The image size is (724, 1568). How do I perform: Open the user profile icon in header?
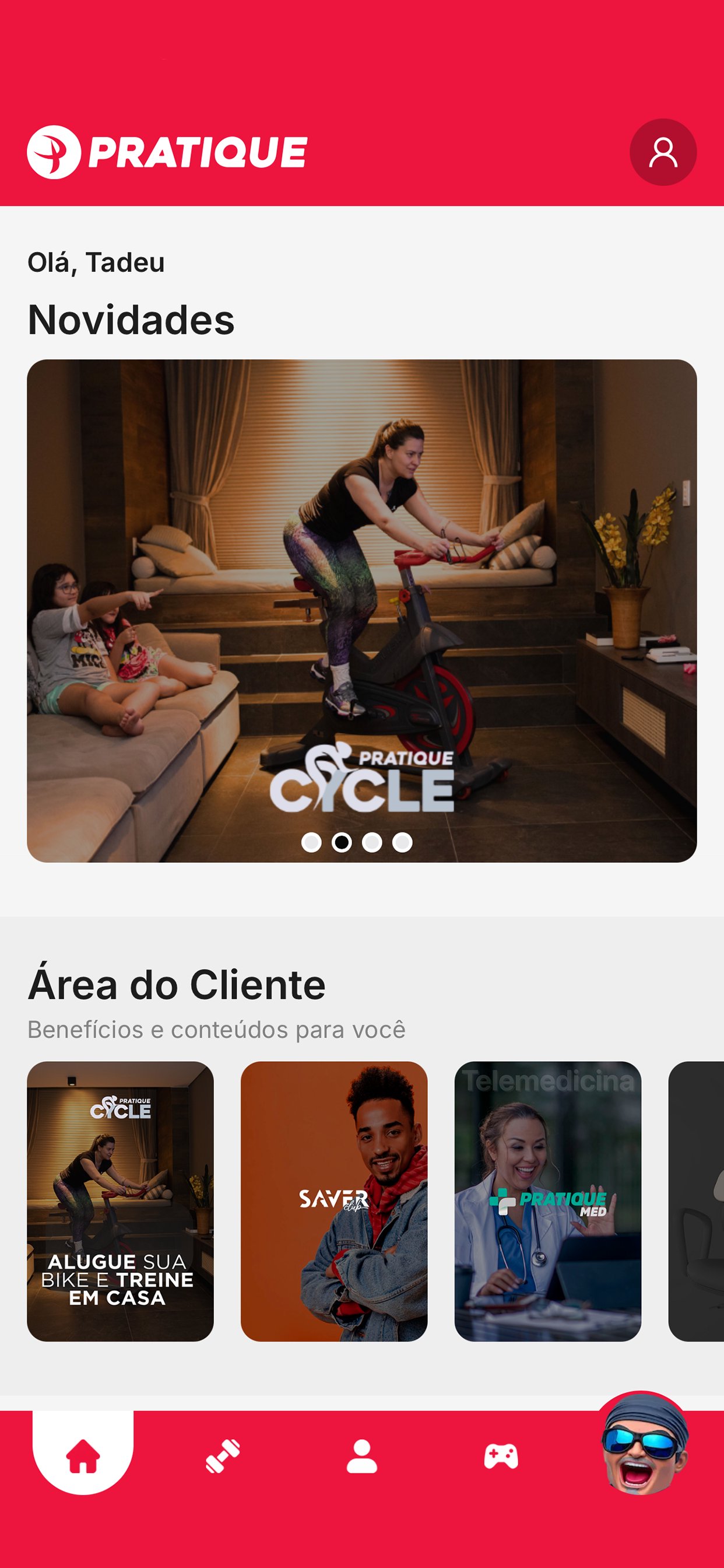tap(663, 152)
